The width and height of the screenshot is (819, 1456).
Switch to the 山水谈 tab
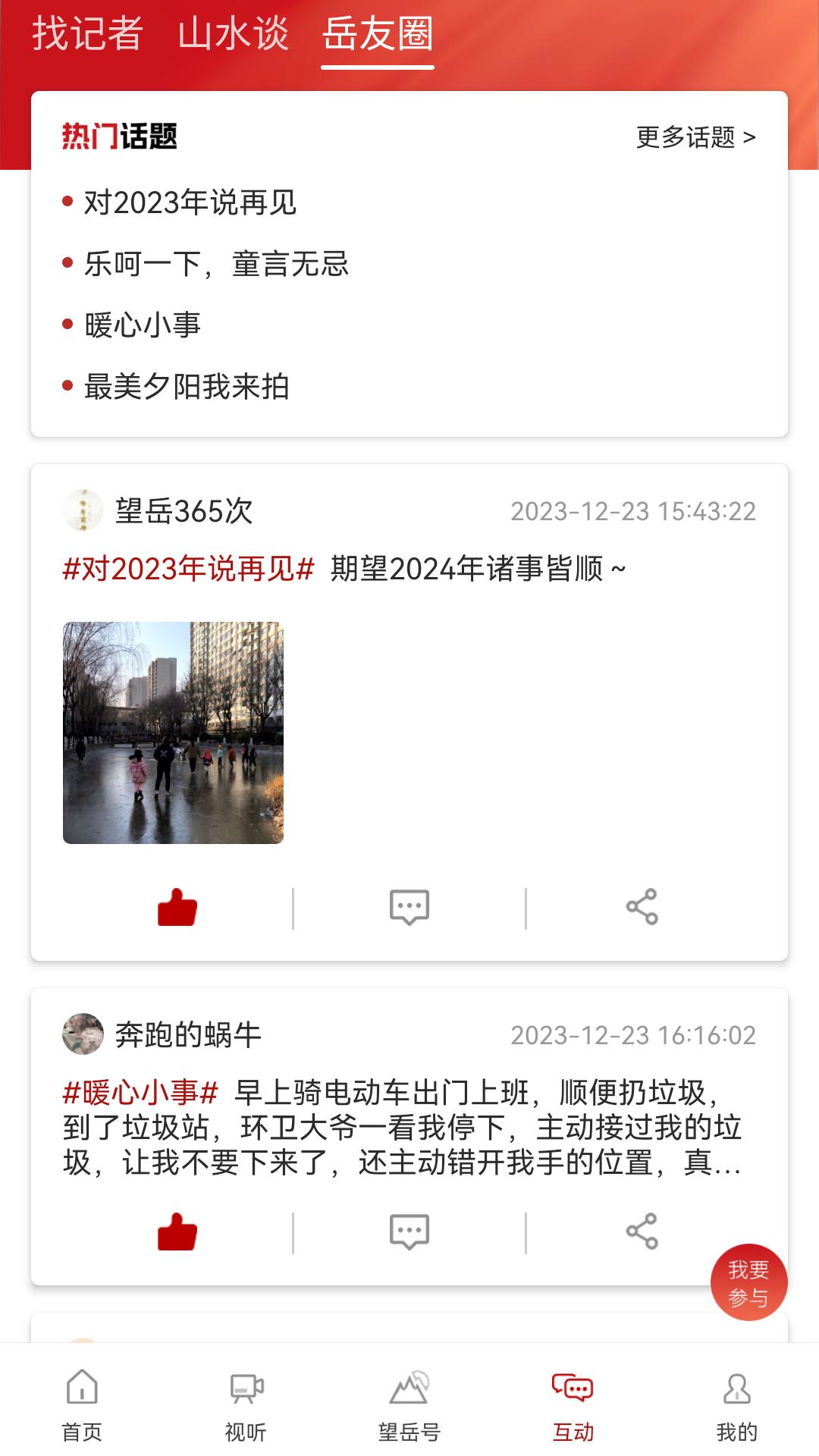coord(232,34)
